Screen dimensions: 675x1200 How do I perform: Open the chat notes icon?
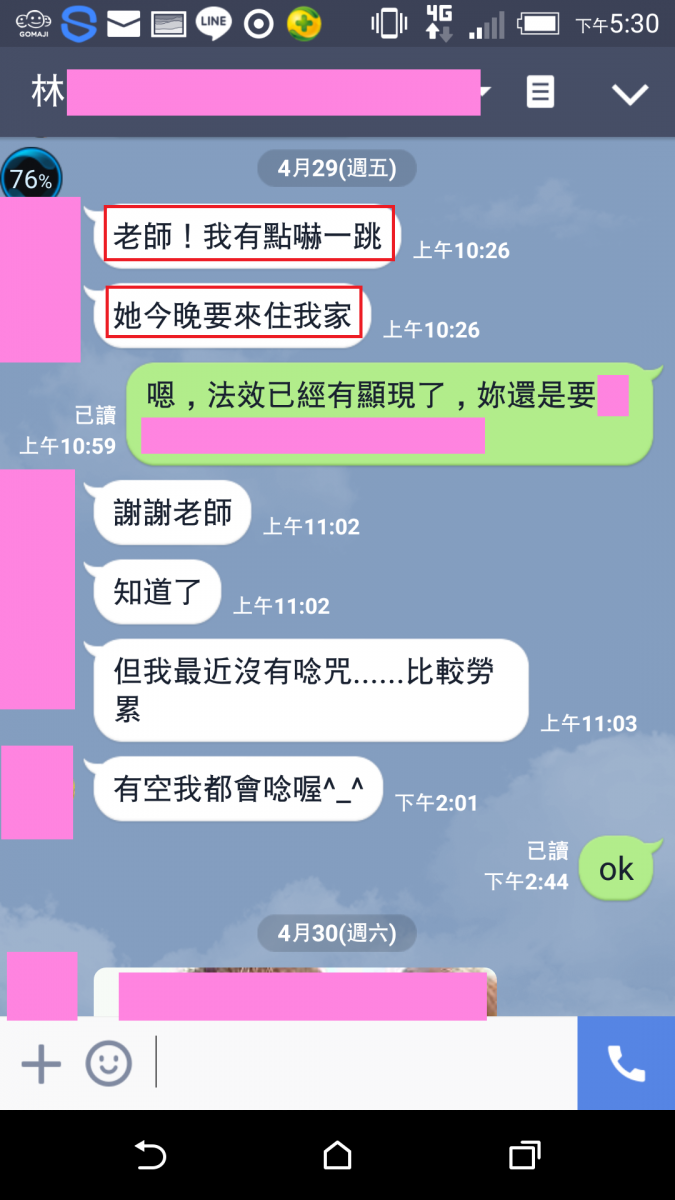540,94
